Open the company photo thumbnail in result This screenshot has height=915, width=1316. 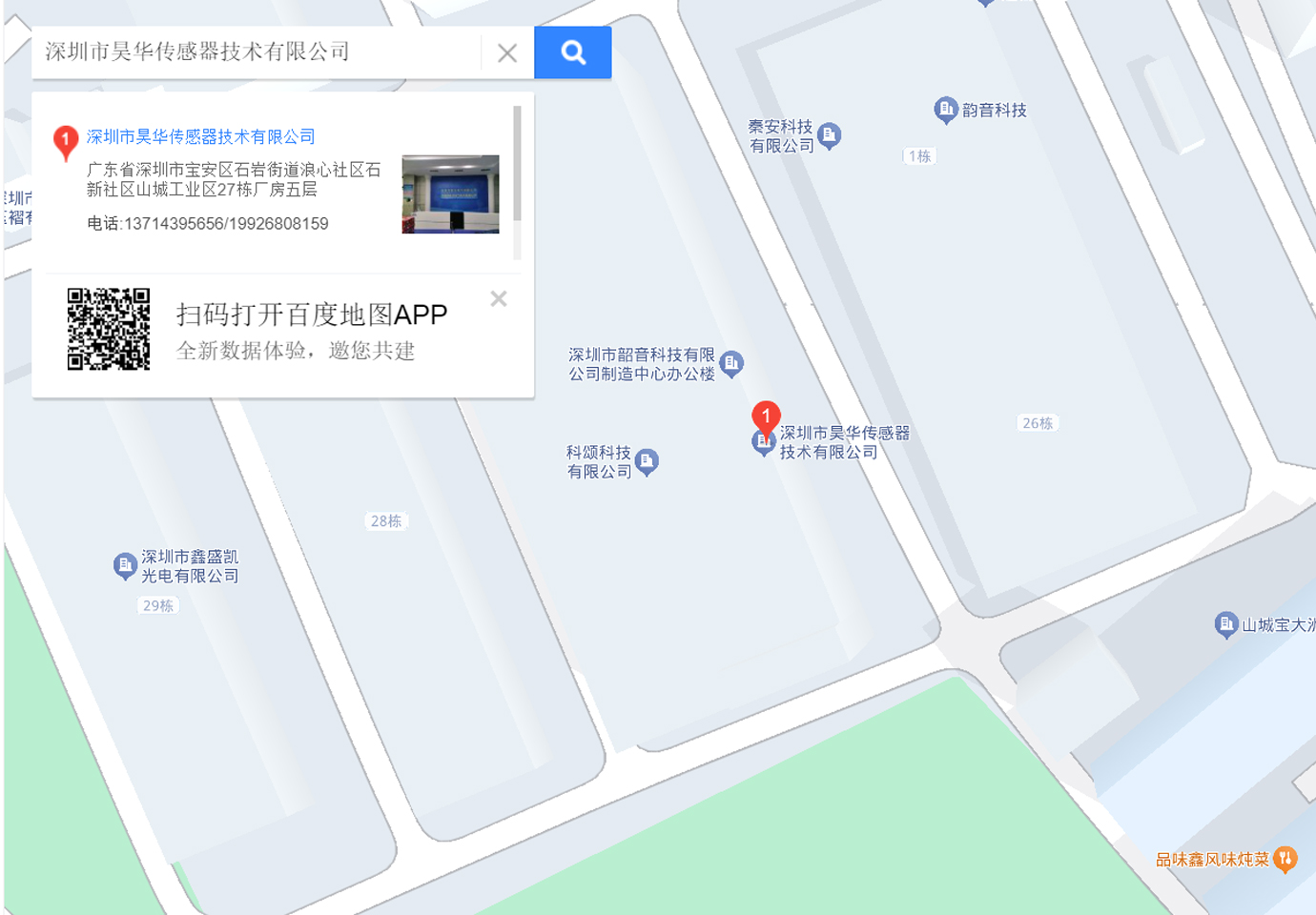pos(450,194)
